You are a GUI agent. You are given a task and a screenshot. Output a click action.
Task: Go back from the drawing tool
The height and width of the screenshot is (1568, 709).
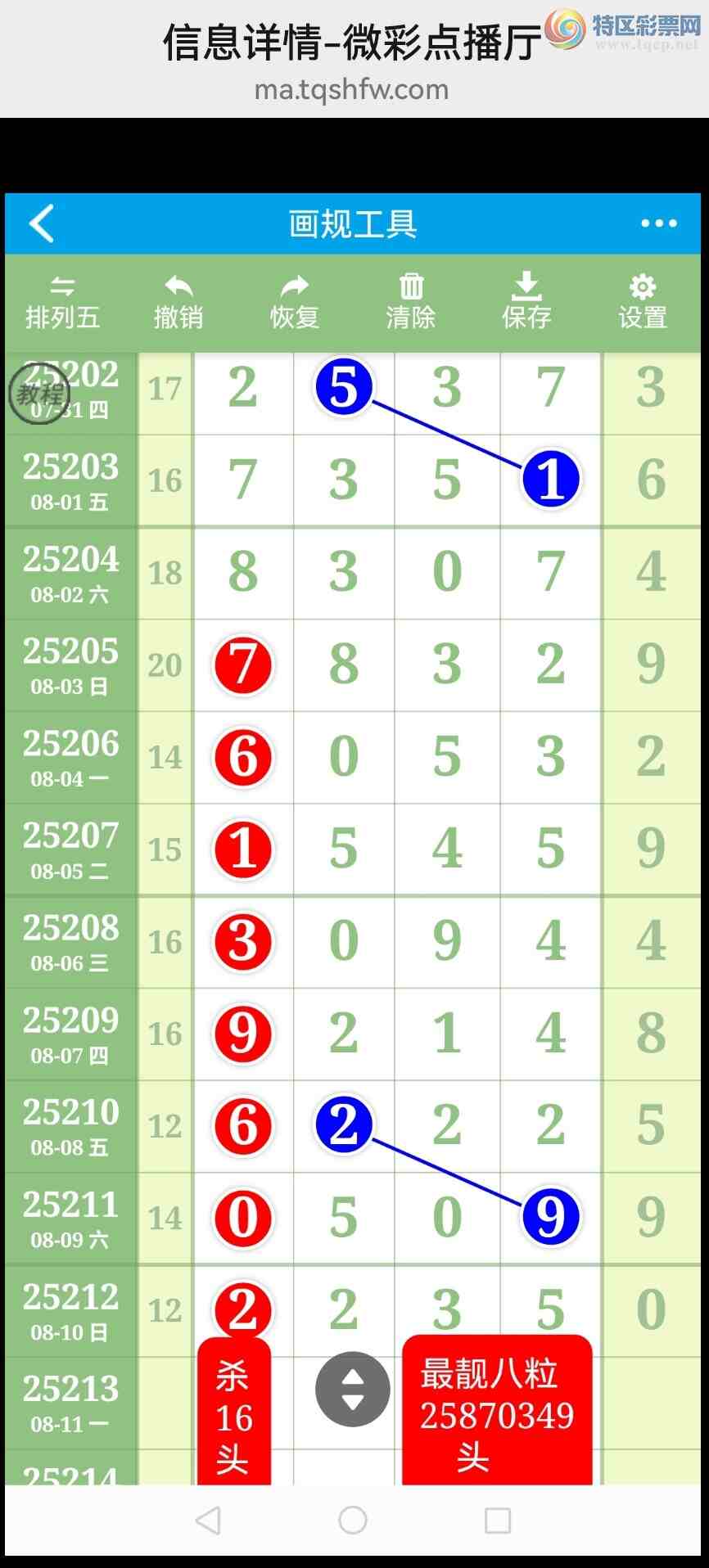click(42, 223)
